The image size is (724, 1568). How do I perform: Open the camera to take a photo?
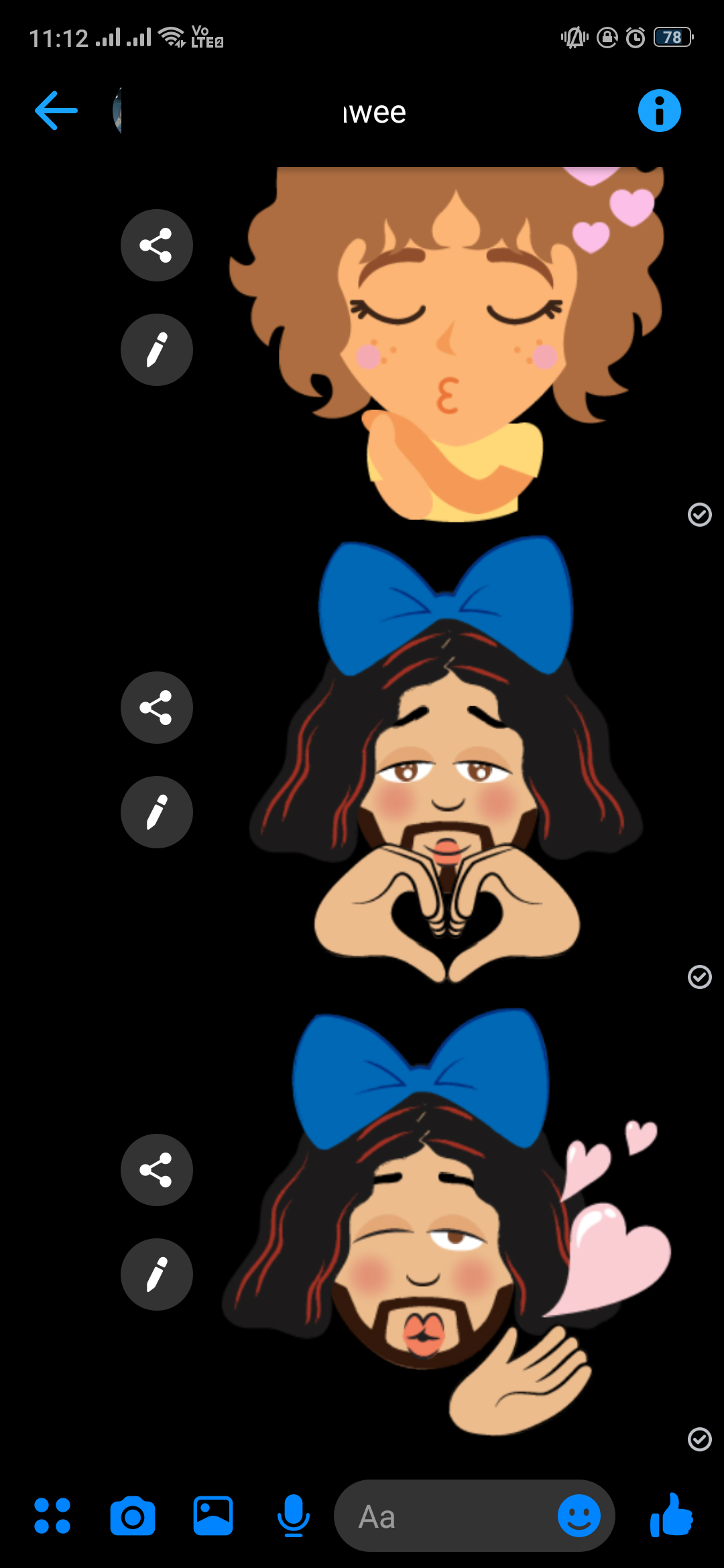coord(133,1516)
